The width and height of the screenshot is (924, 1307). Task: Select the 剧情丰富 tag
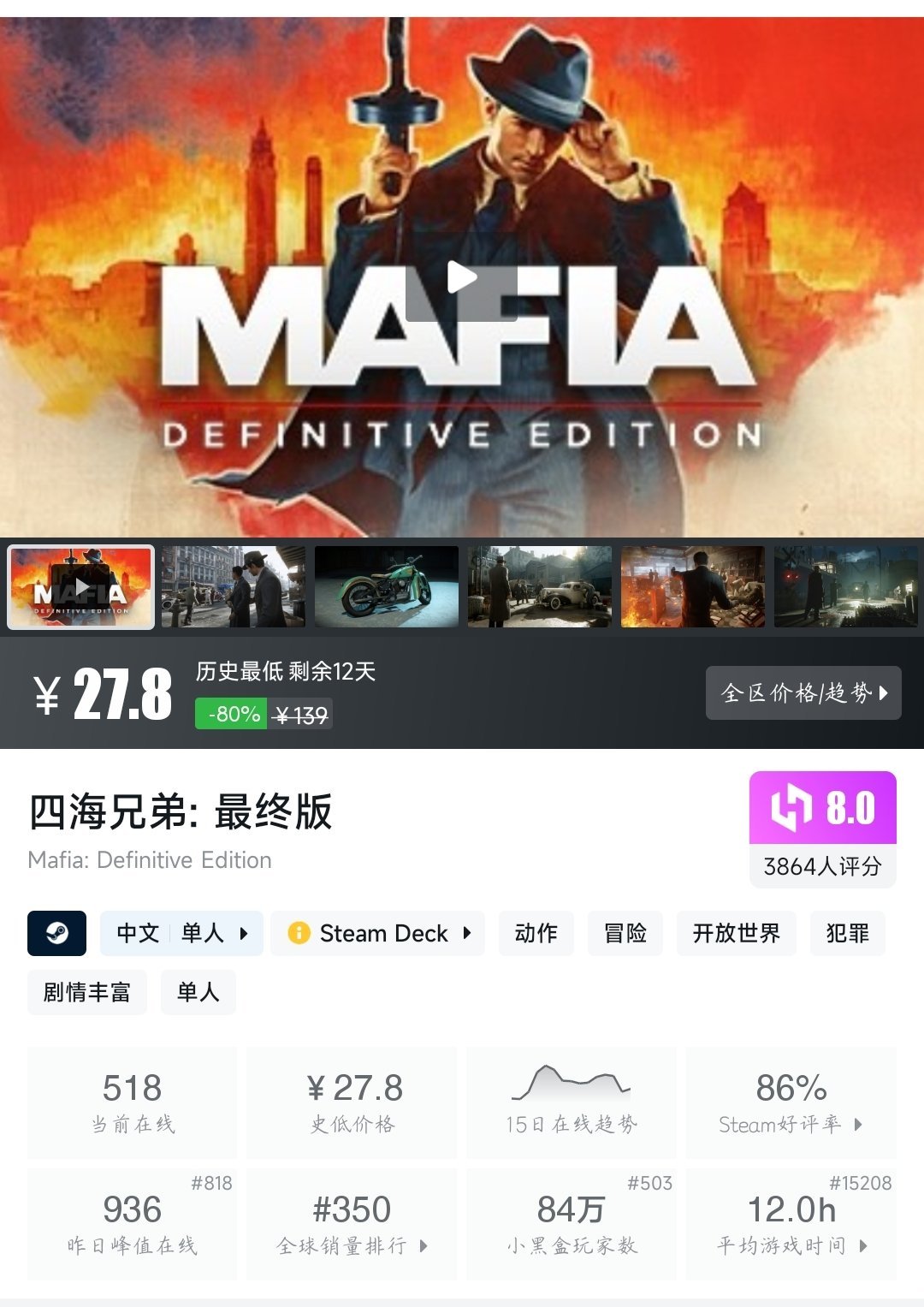click(x=86, y=992)
